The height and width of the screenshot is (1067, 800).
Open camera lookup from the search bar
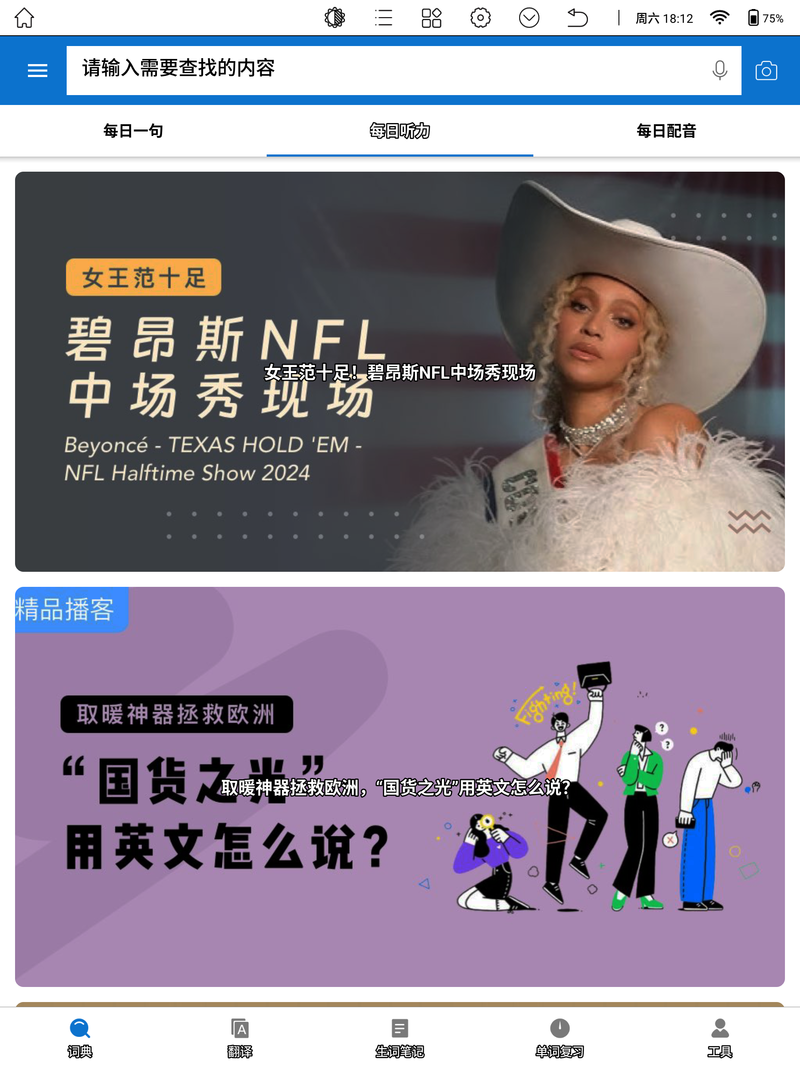coord(766,71)
